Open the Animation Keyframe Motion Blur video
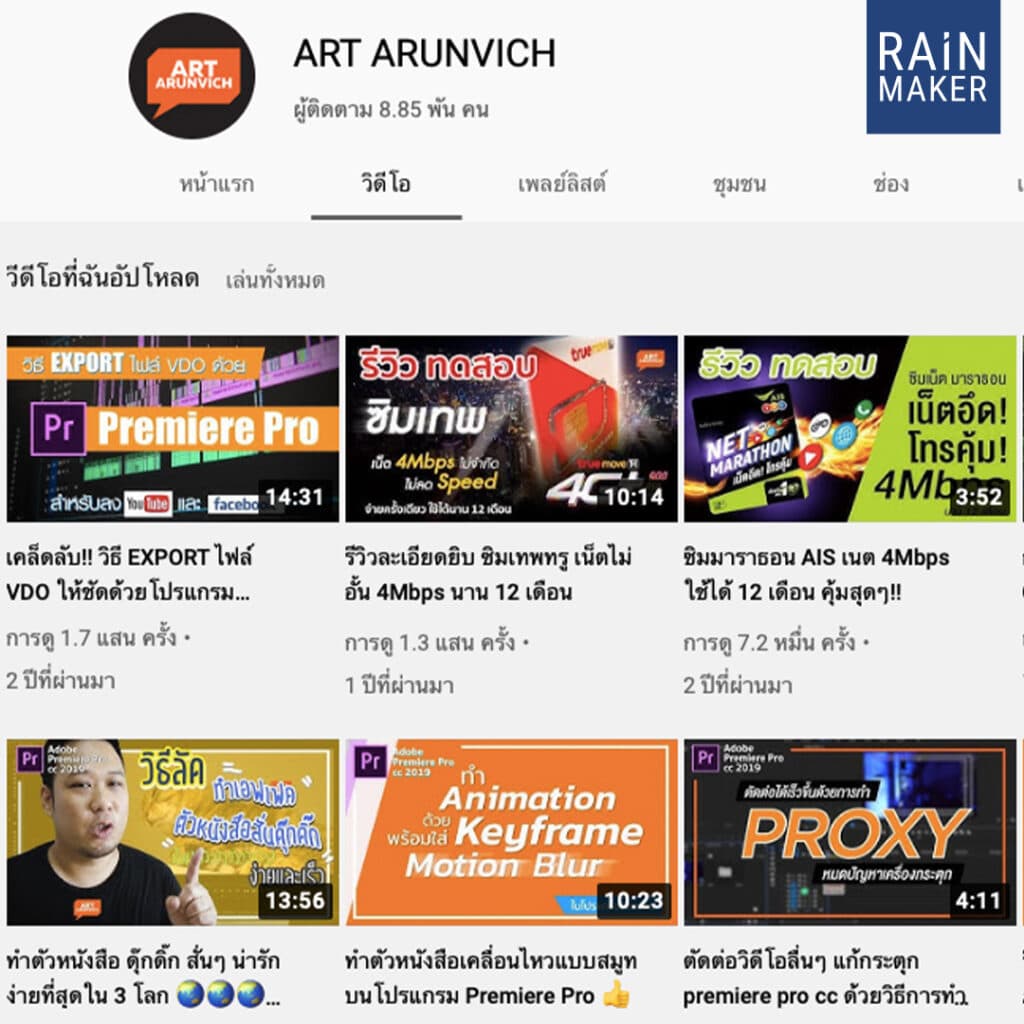 click(511, 832)
